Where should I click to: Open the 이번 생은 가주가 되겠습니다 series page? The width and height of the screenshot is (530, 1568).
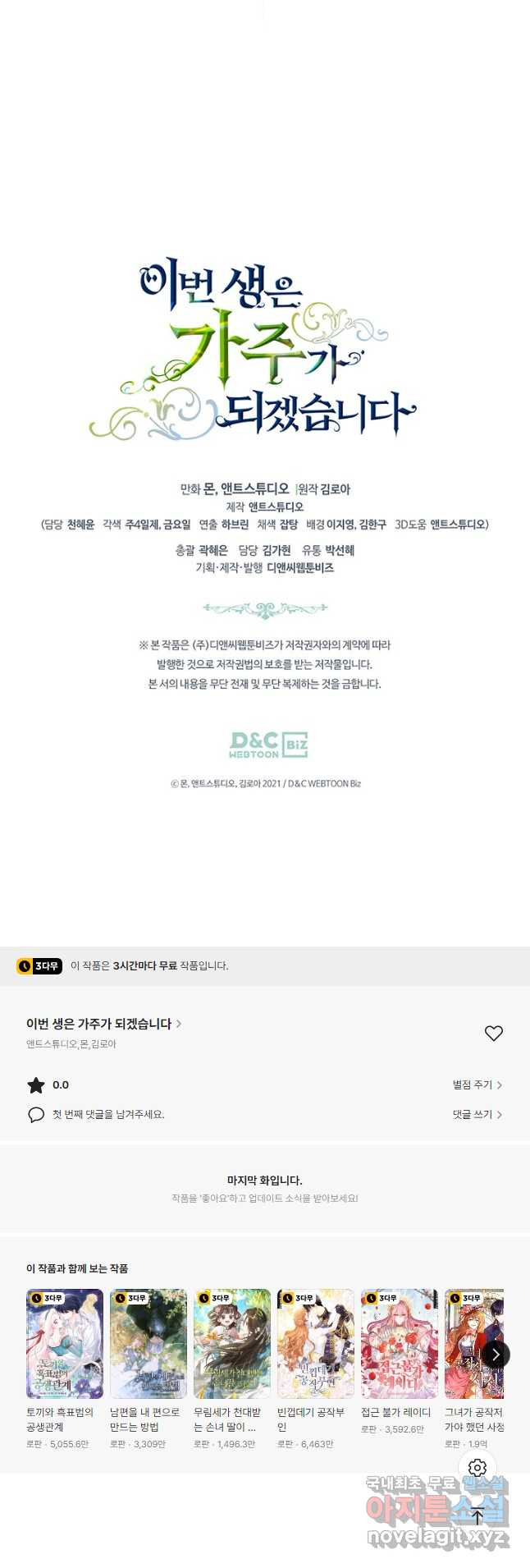tap(103, 1024)
